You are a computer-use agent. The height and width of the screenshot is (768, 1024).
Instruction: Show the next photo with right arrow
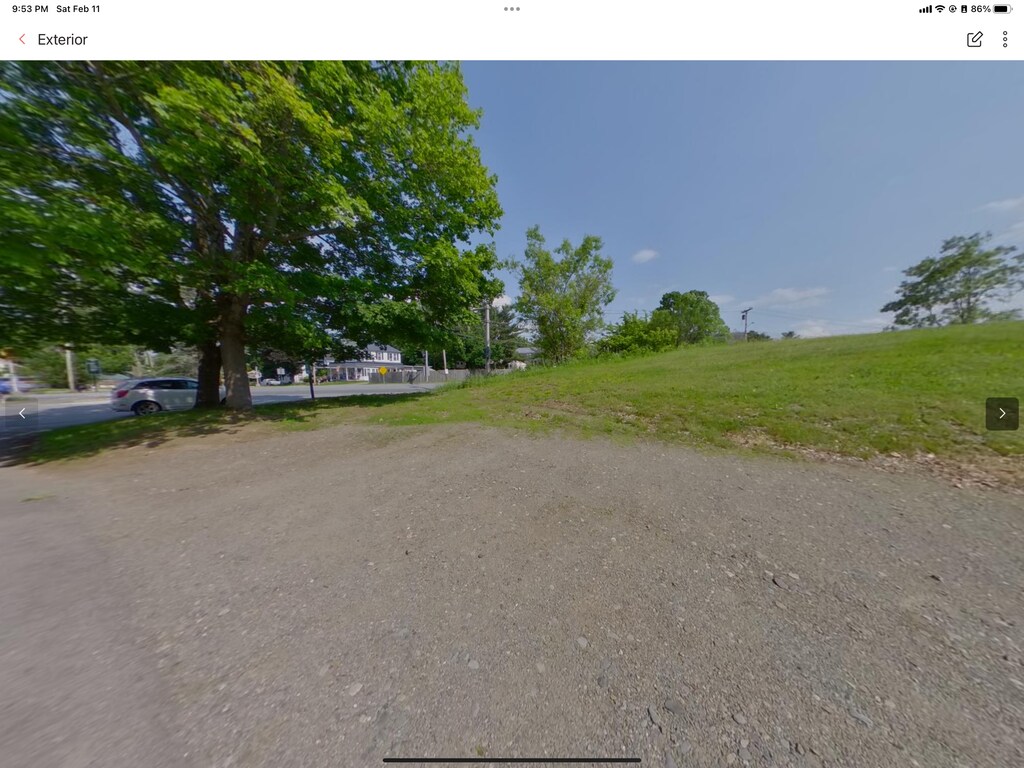point(1002,413)
